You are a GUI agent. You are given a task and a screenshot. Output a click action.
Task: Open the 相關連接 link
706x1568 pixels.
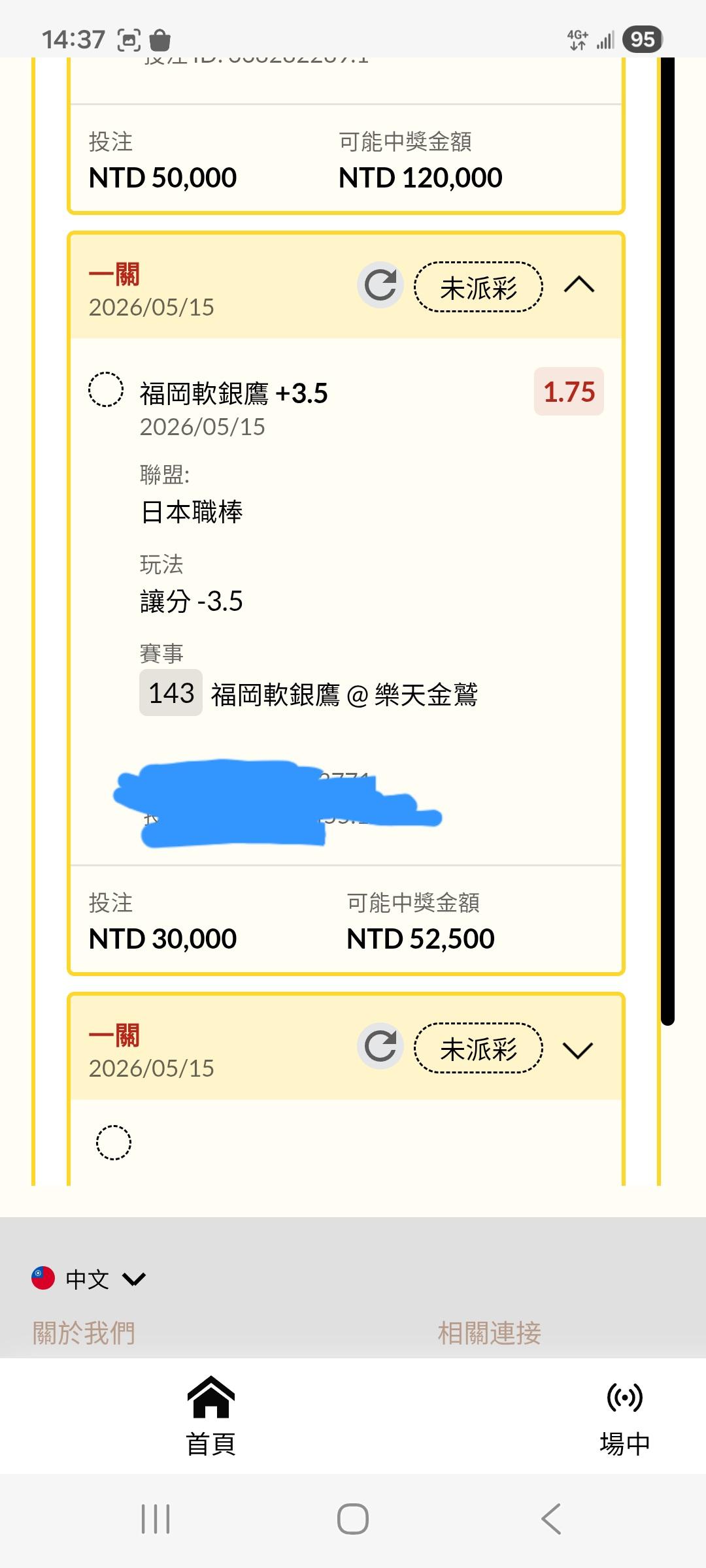pos(490,1333)
